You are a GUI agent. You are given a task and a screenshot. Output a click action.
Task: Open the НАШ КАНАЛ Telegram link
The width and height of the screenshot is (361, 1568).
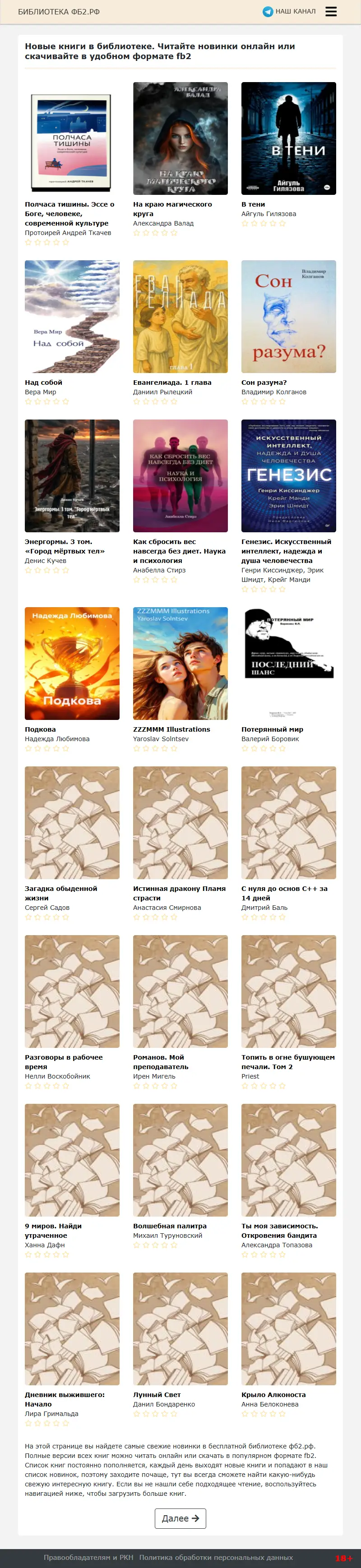coord(289,12)
